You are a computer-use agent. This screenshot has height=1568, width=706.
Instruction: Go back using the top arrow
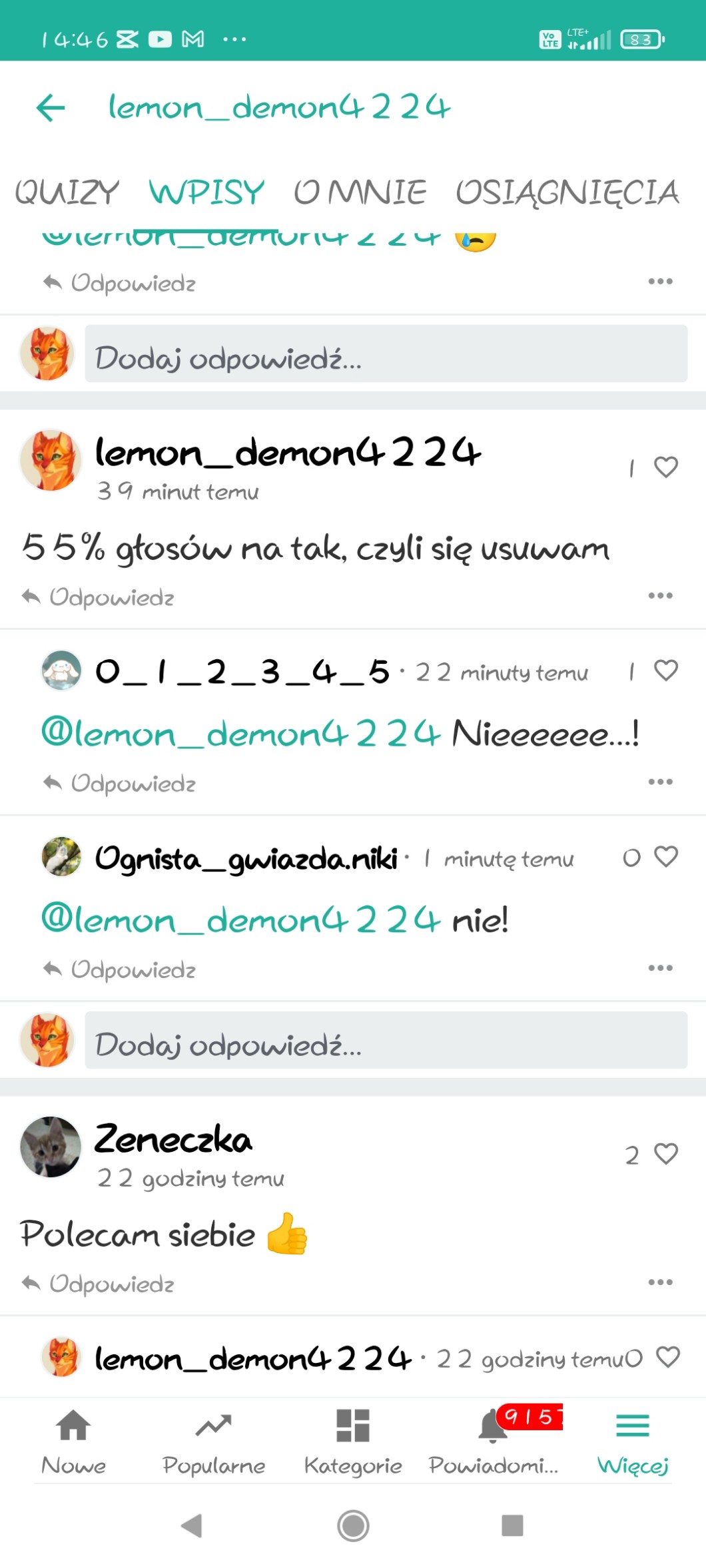(x=51, y=108)
